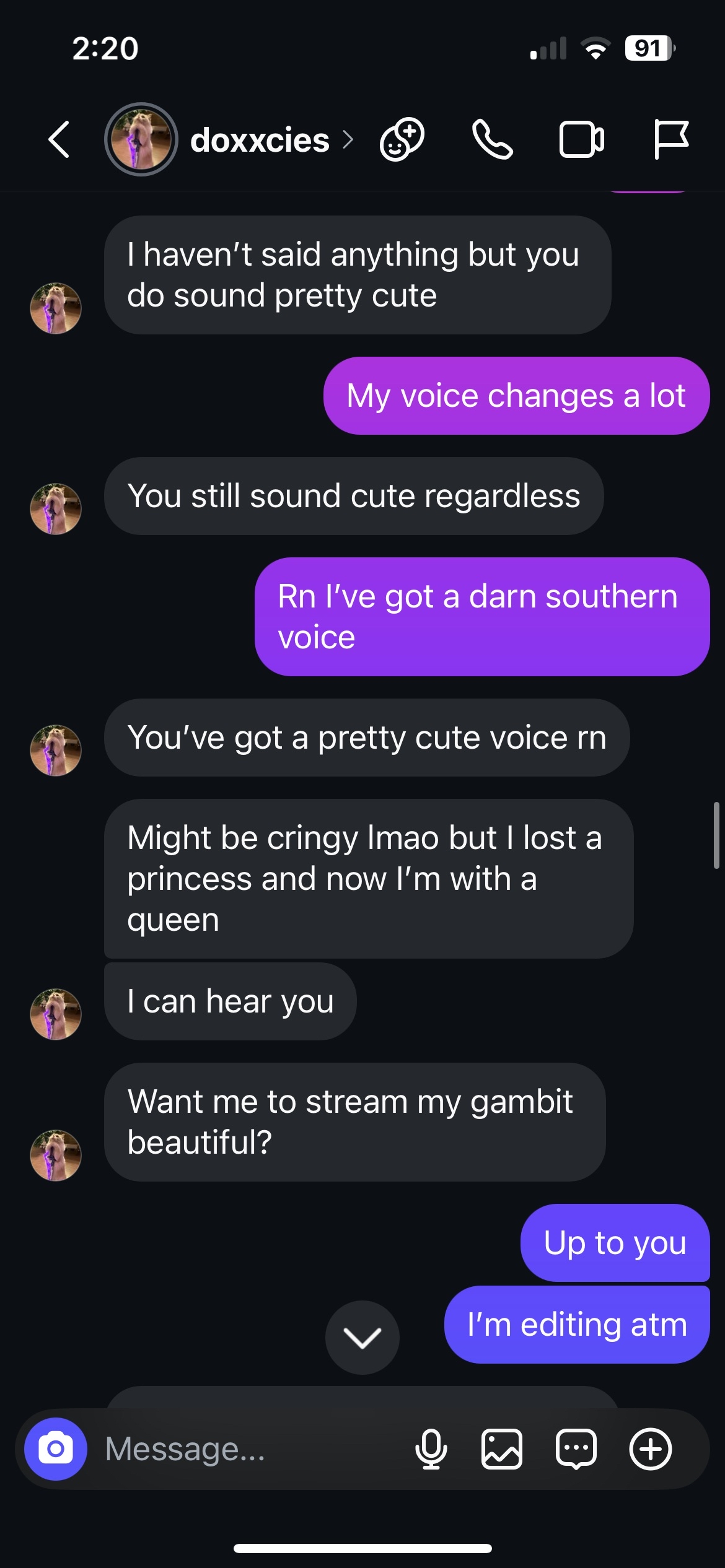This screenshot has width=725, height=1568.
Task: Open the plus menu for more options
Action: click(651, 1449)
